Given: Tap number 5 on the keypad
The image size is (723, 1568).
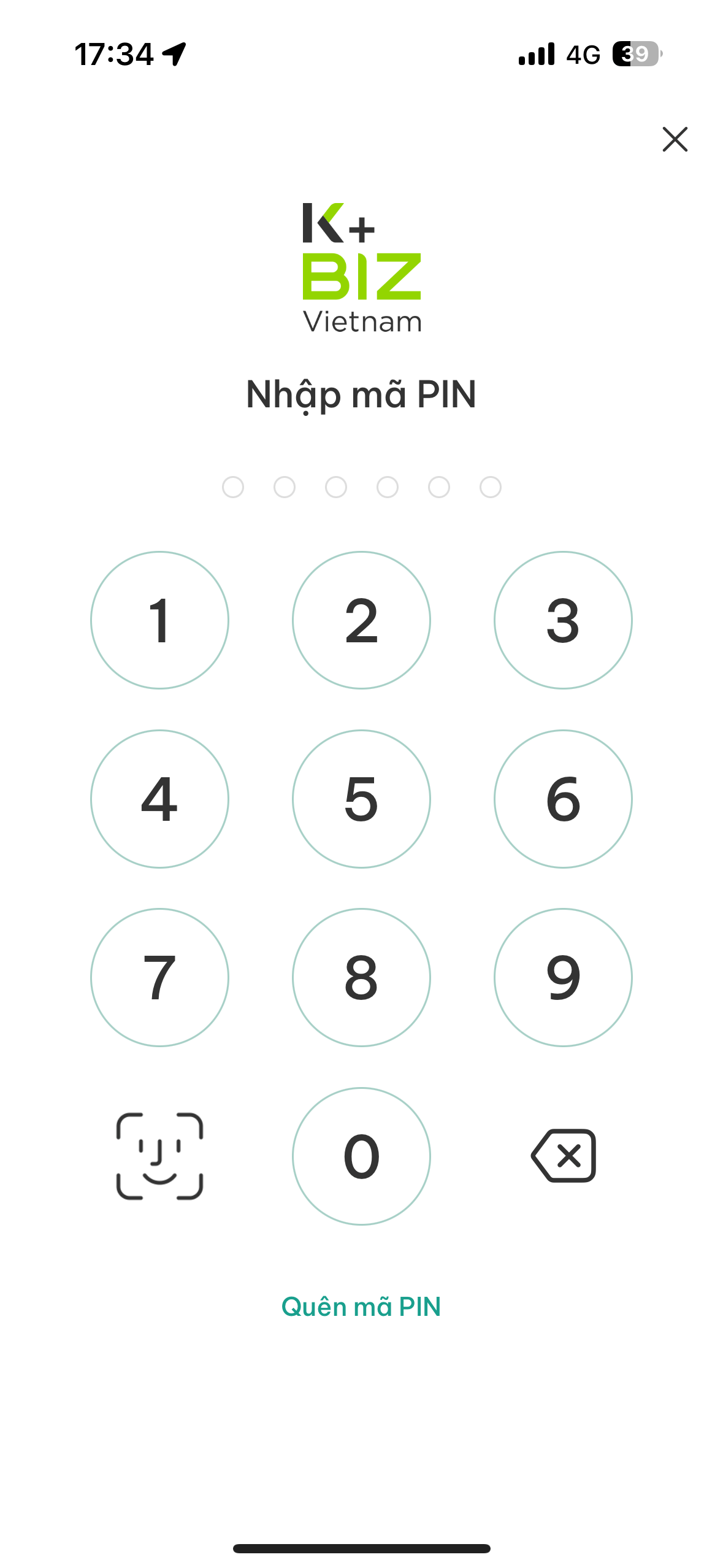Looking at the screenshot, I should tap(361, 799).
